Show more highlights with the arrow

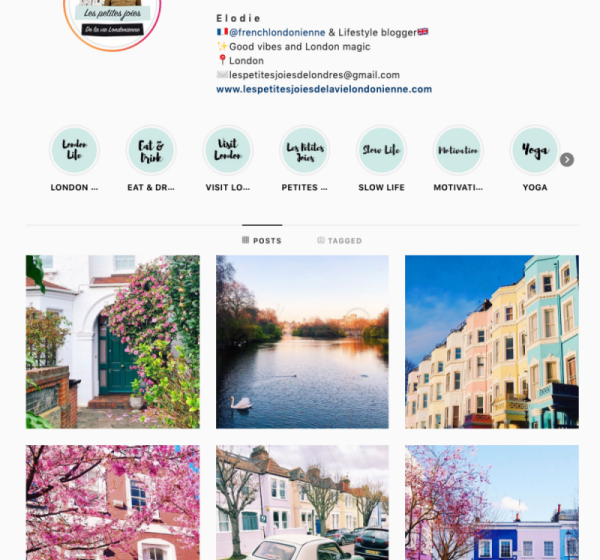pyautogui.click(x=567, y=159)
